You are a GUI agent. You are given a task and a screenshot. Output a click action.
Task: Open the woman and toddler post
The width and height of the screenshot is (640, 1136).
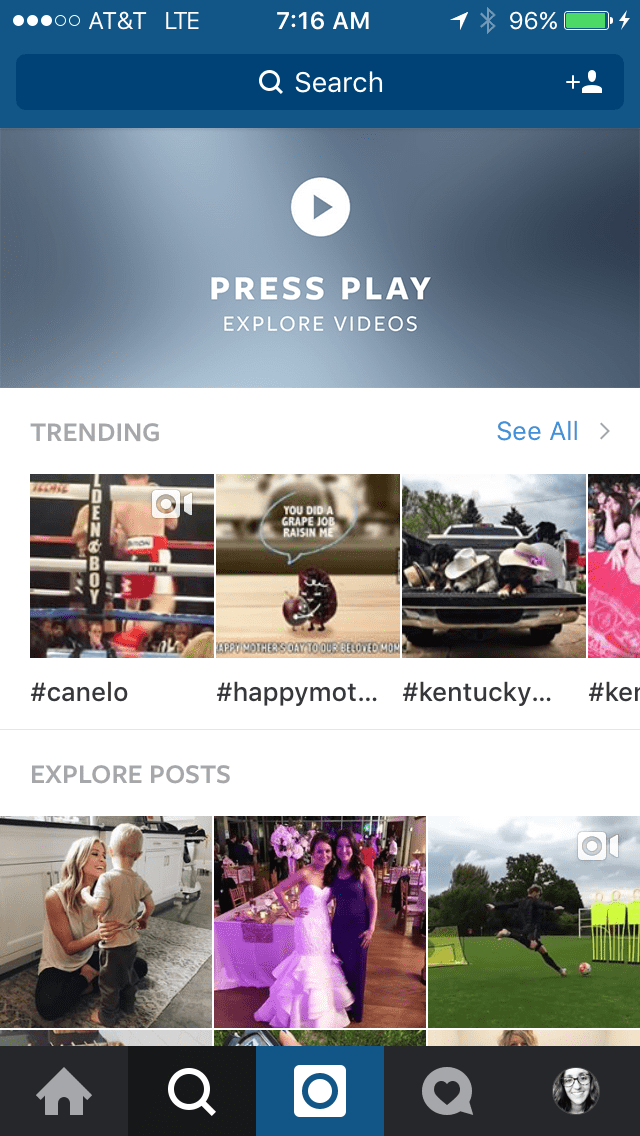106,921
